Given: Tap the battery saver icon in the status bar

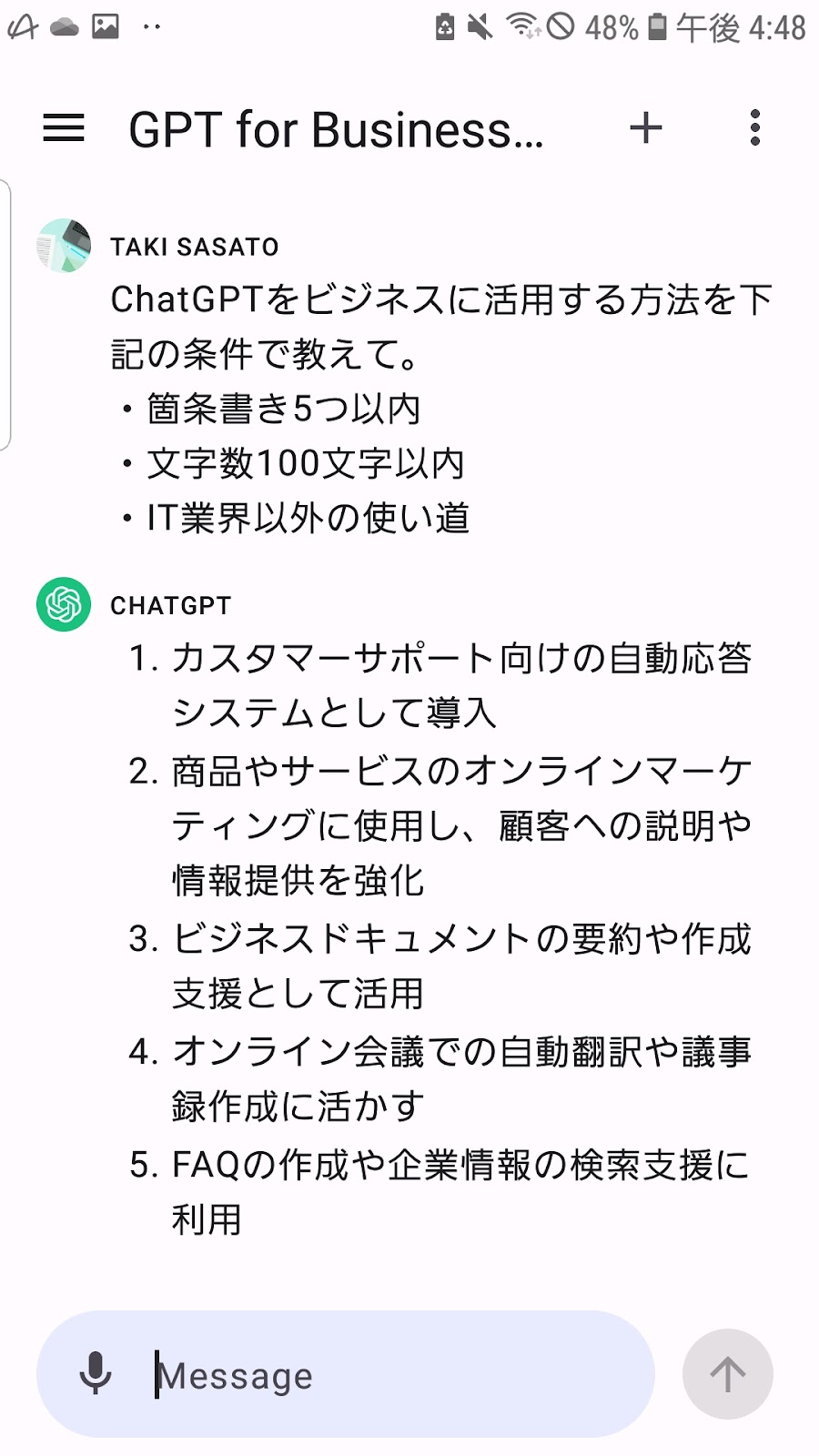Looking at the screenshot, I should [443, 25].
